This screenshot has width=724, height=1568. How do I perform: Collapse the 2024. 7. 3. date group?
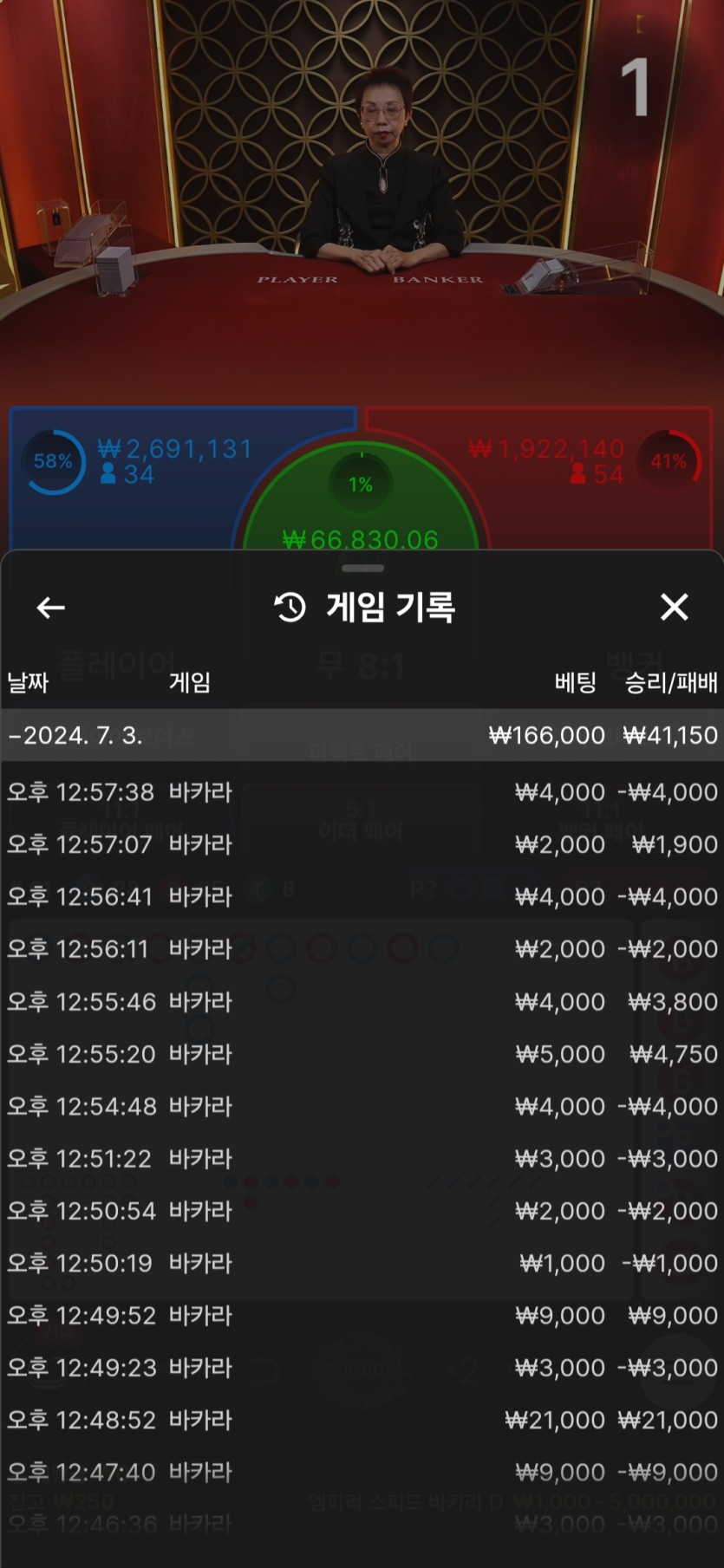[x=361, y=735]
